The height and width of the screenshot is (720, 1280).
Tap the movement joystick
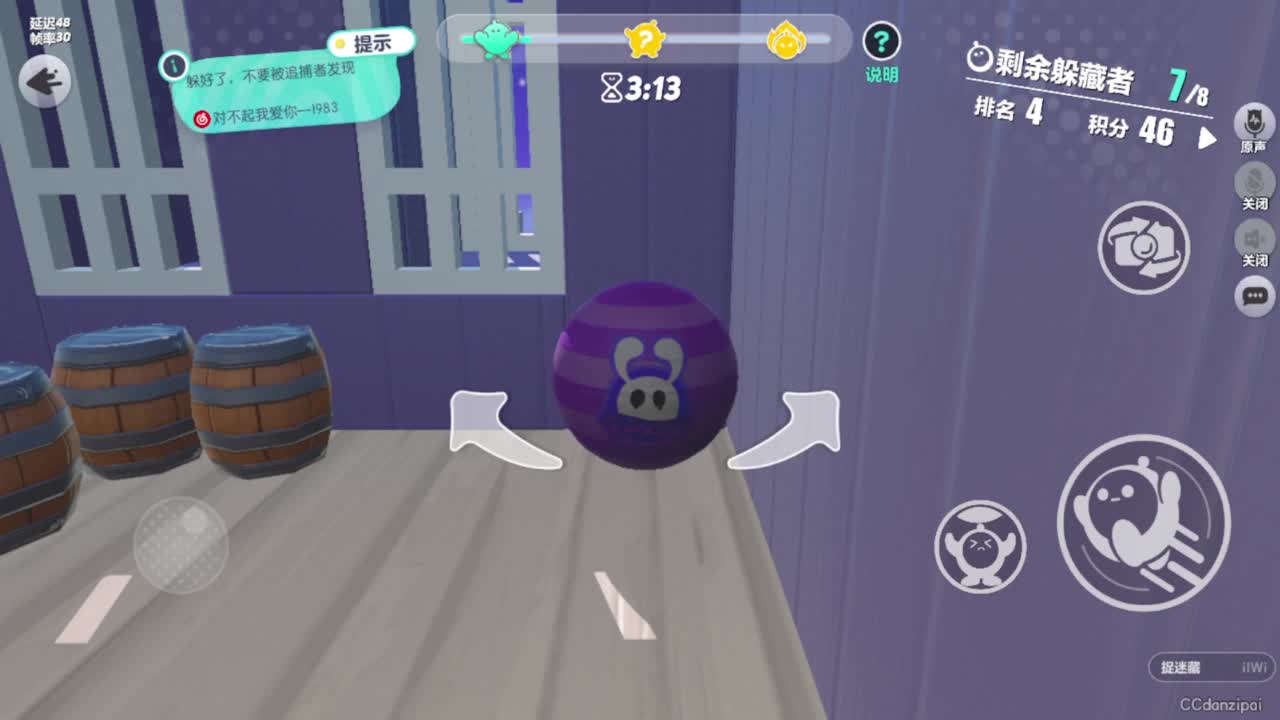pos(181,545)
